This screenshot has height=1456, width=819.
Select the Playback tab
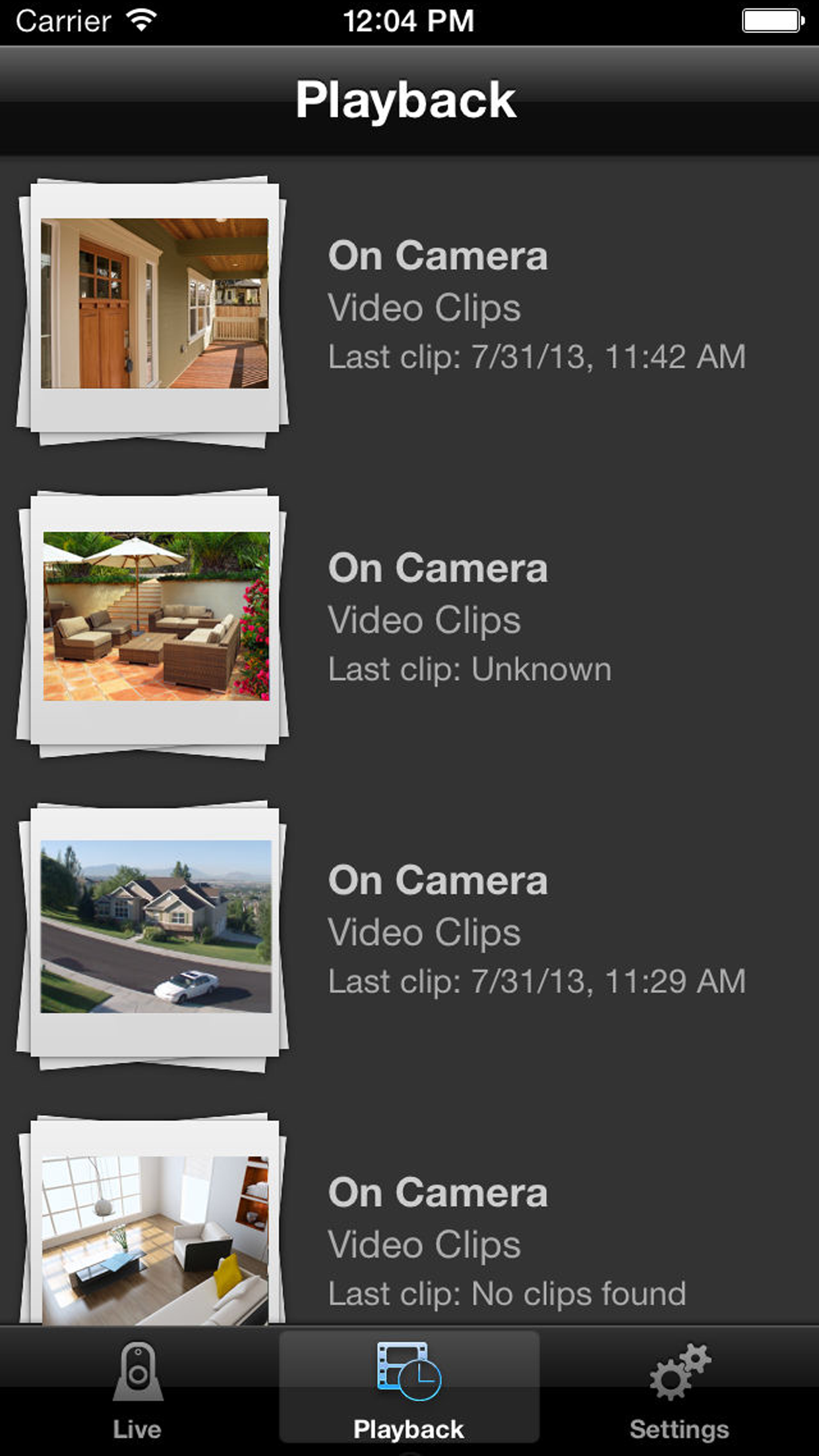(x=409, y=1389)
